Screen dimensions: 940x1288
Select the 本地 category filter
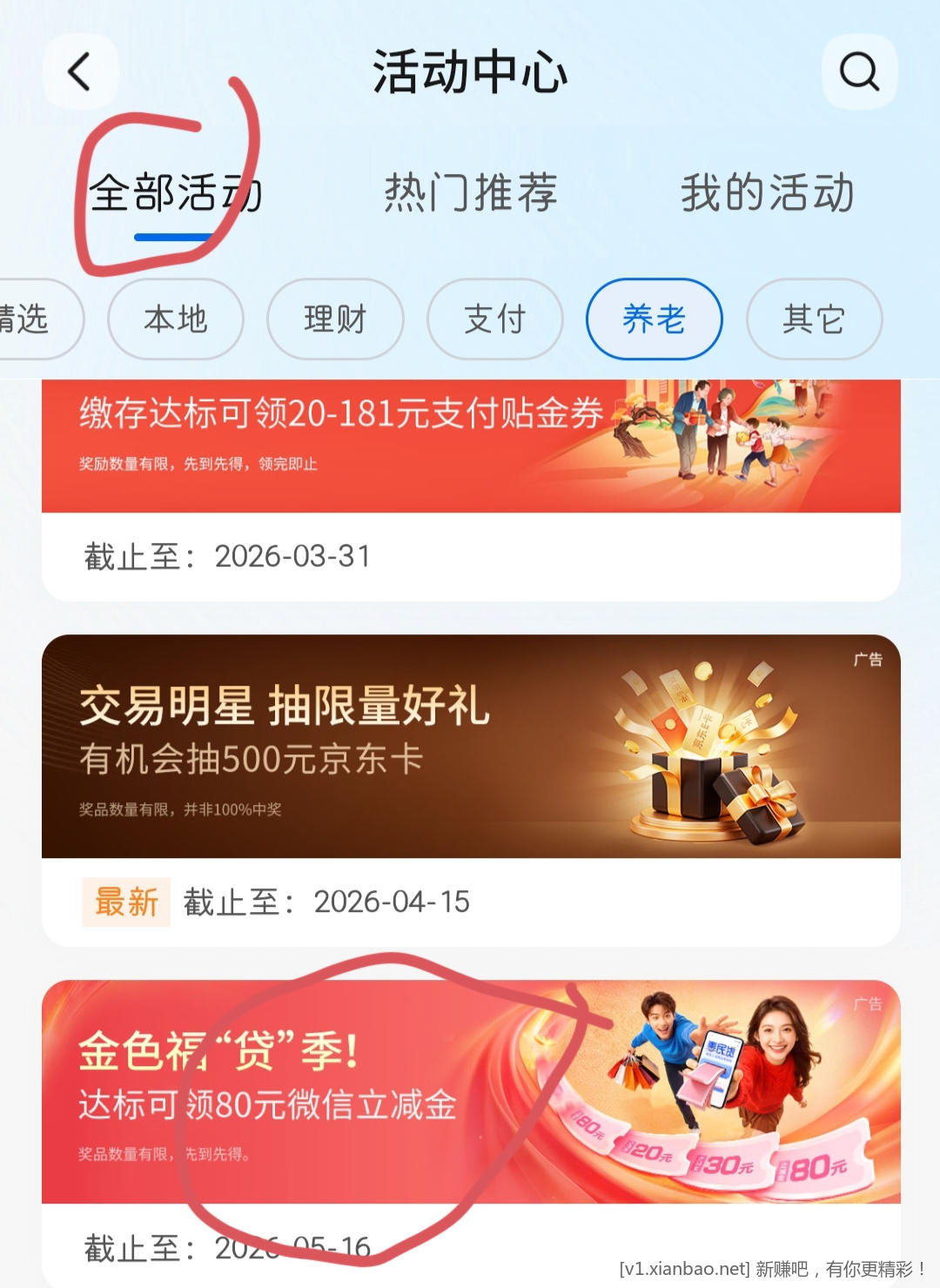(x=177, y=319)
